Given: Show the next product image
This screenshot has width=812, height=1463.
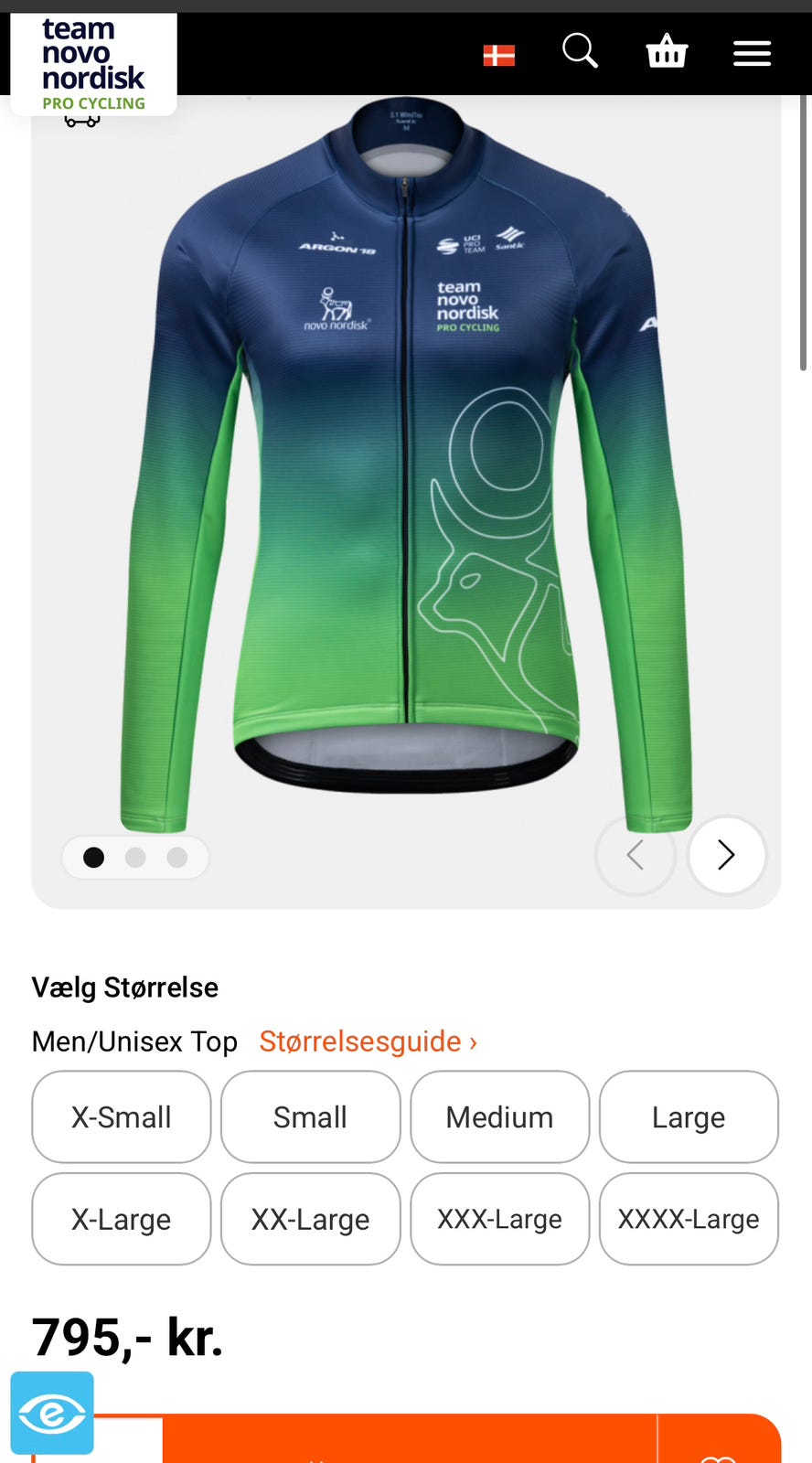Looking at the screenshot, I should 727,855.
